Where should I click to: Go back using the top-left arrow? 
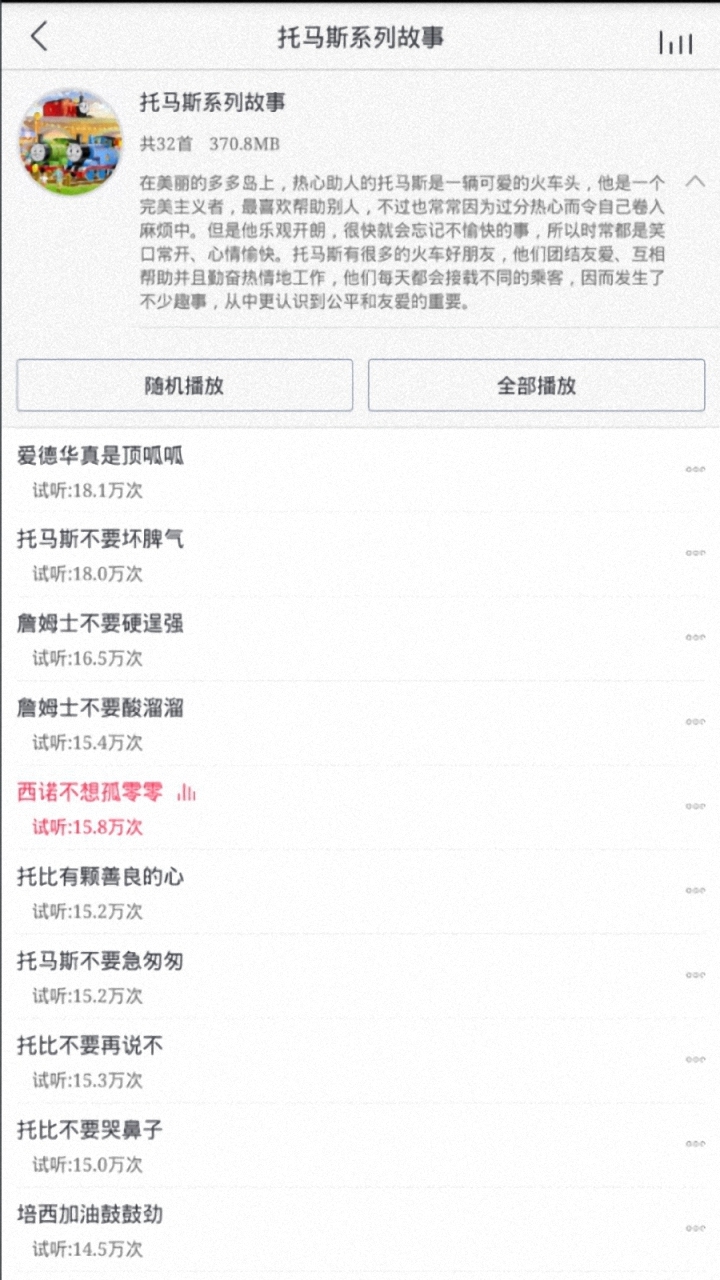coord(39,37)
